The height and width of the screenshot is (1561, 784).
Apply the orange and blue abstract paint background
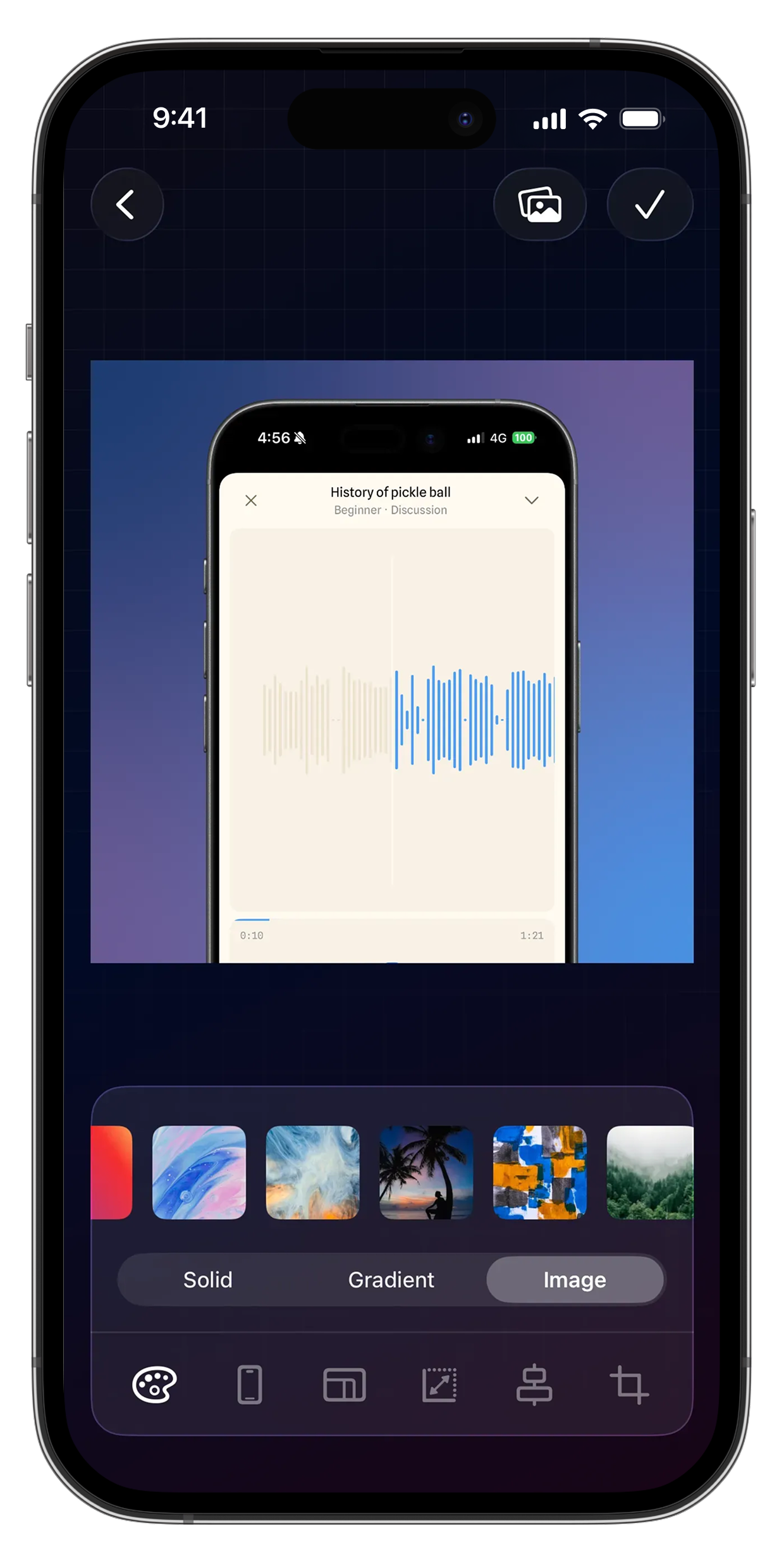(539, 1172)
